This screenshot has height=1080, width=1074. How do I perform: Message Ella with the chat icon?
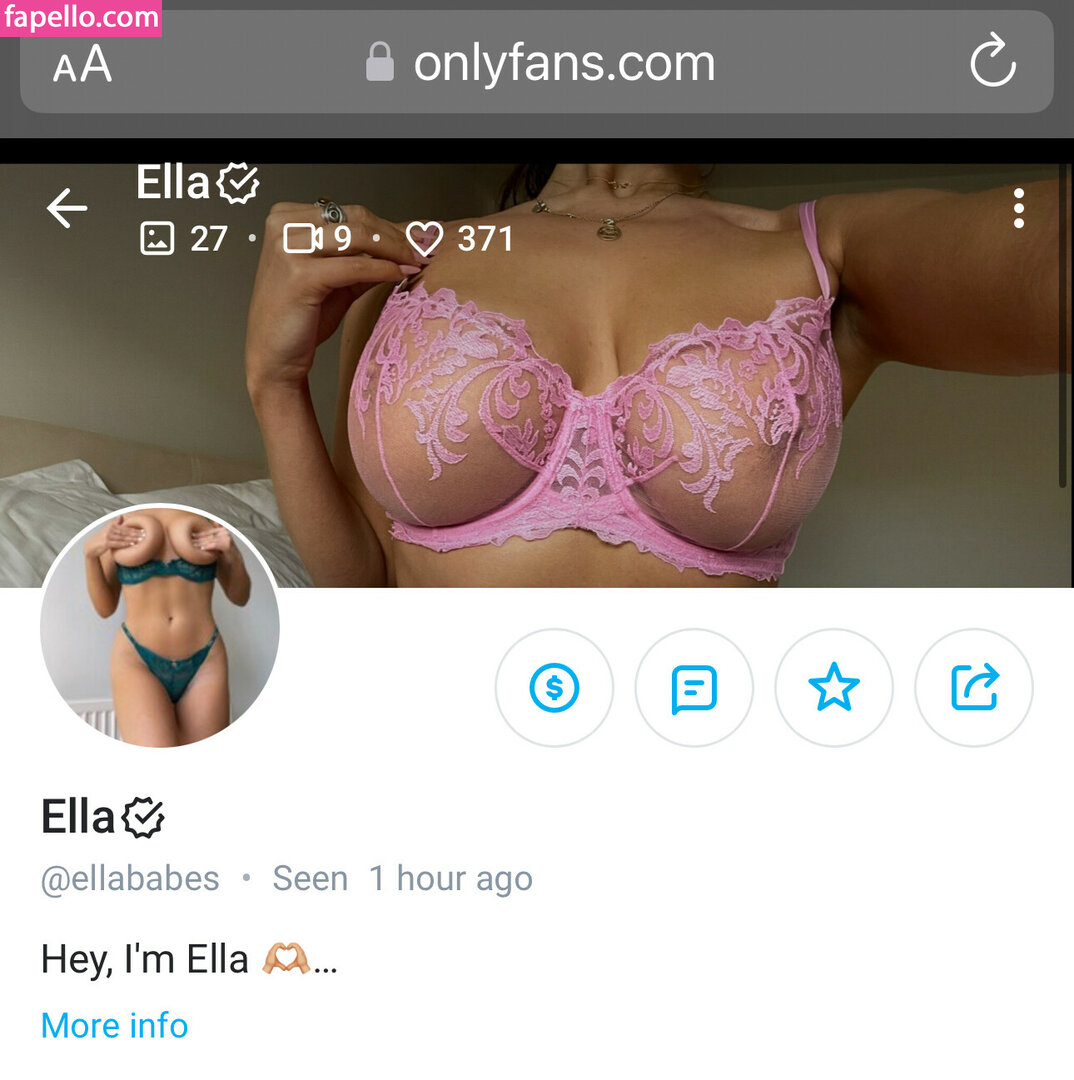pyautogui.click(x=694, y=688)
